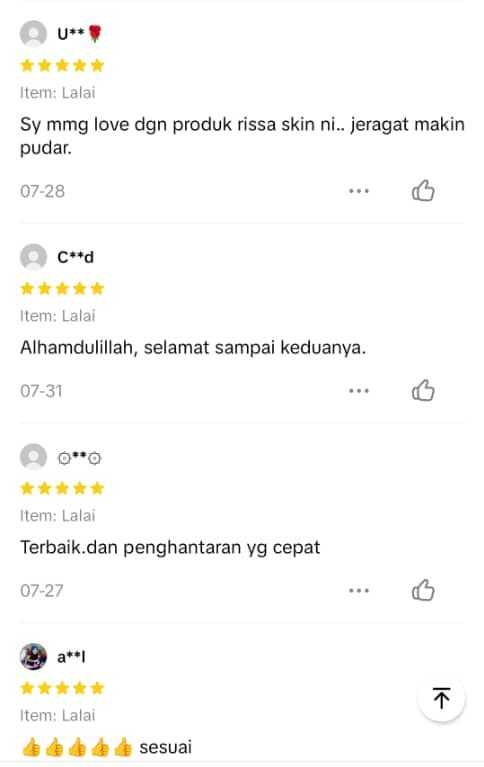Like the review by C**d
Image resolution: width=484 pixels, height=767 pixels.
(423, 390)
